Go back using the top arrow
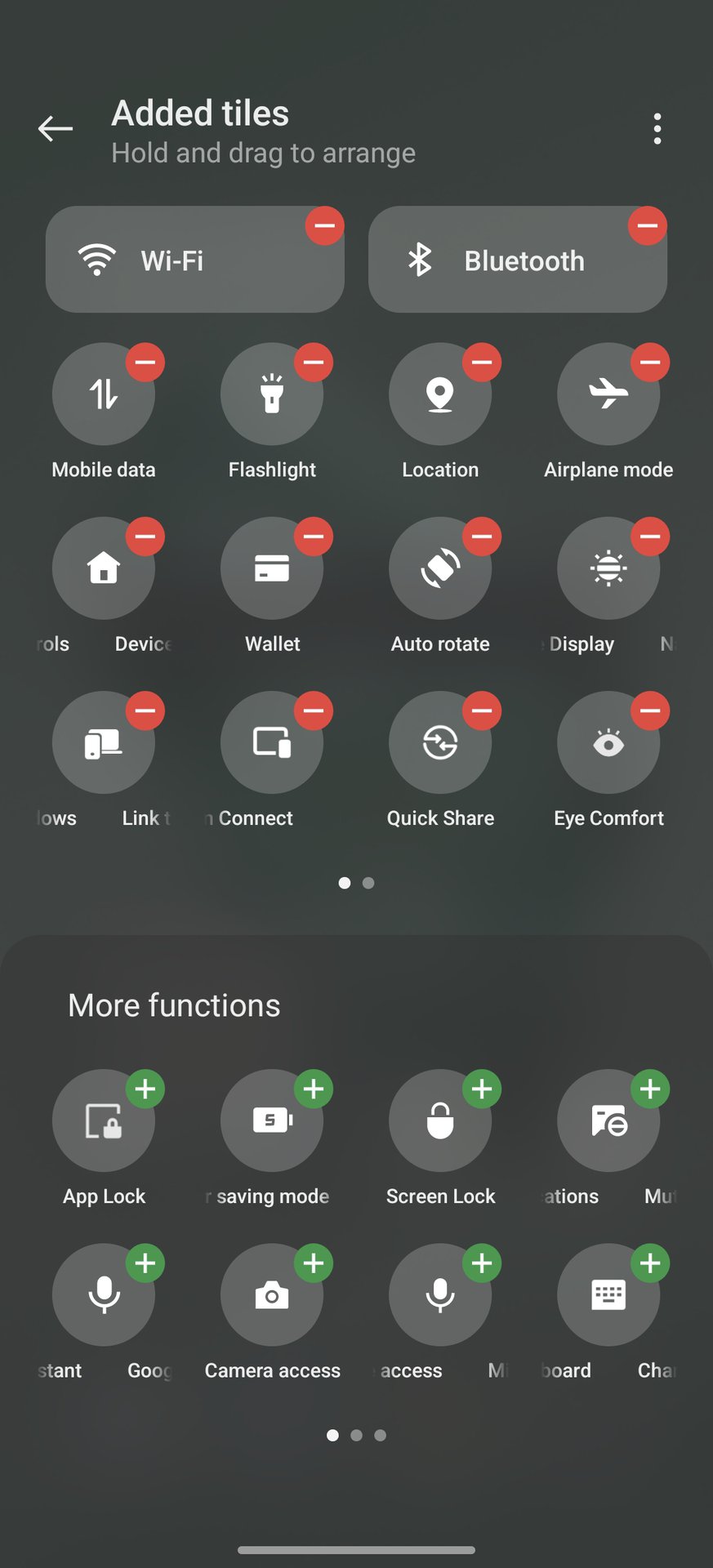Viewport: 713px width, 1568px height. coord(56,129)
